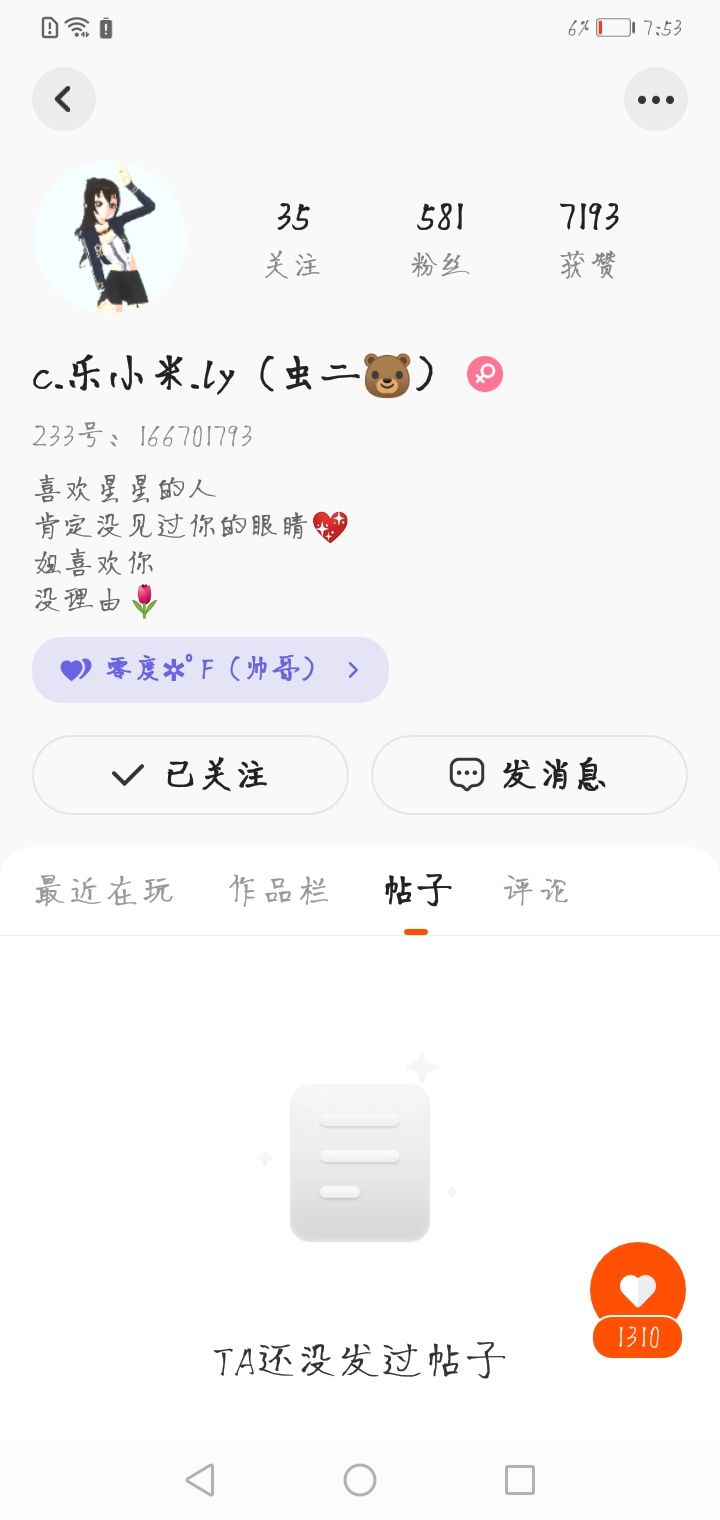Send a message via 发消息
The height and width of the screenshot is (1520, 720).
pos(529,775)
